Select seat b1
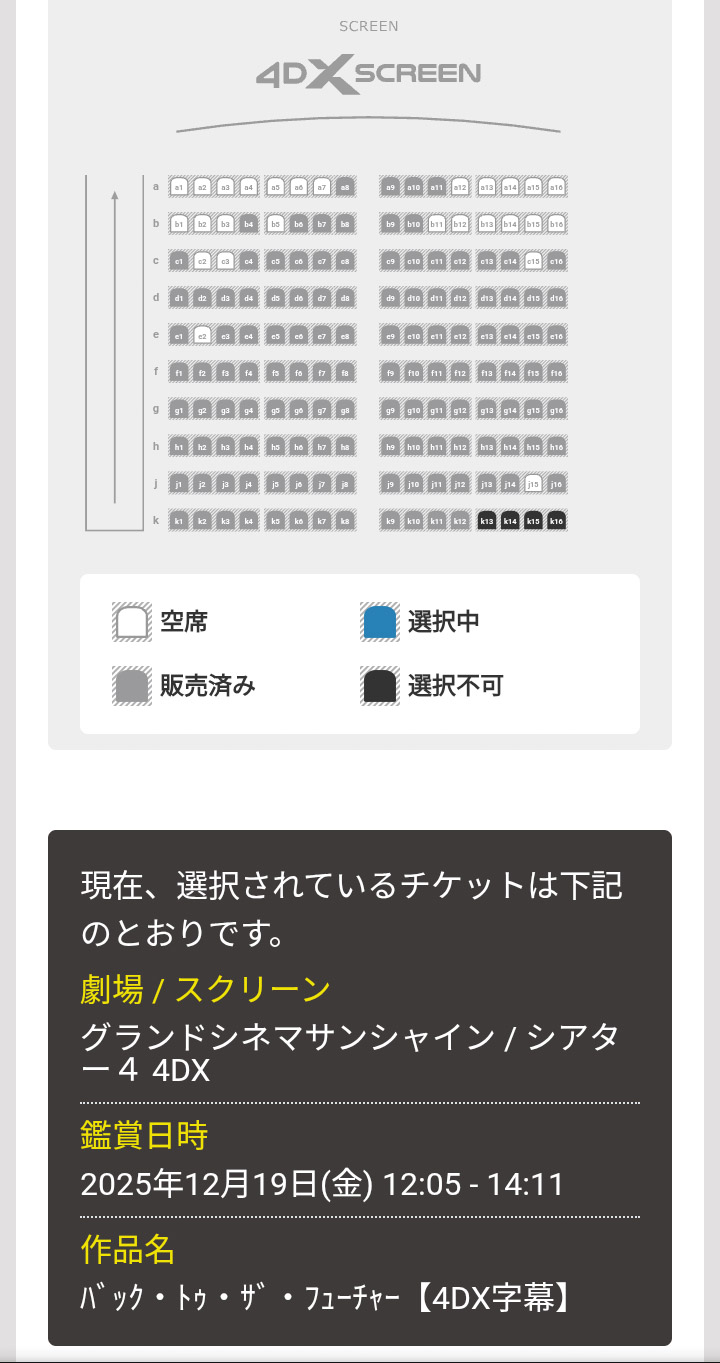Screen dimensions: 720x1363 click(x=179, y=224)
